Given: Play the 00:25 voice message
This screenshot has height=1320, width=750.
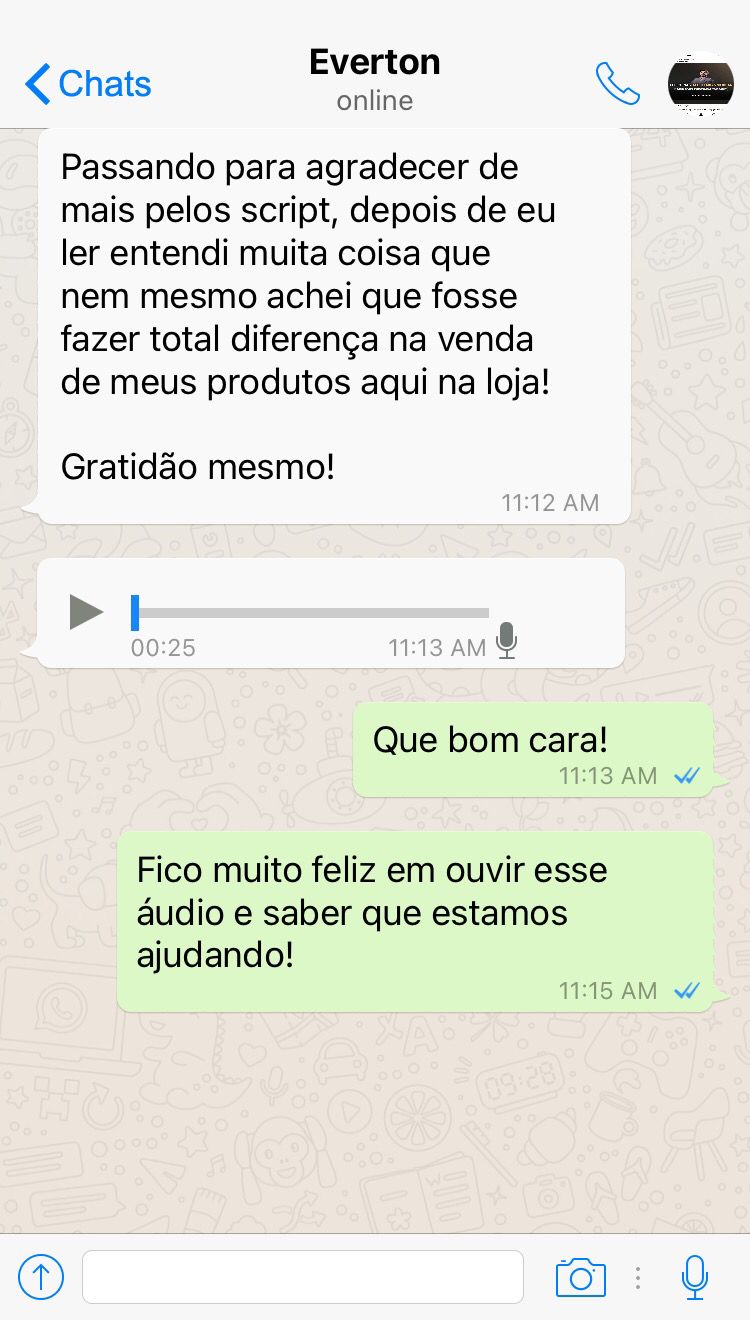Looking at the screenshot, I should click(86, 612).
